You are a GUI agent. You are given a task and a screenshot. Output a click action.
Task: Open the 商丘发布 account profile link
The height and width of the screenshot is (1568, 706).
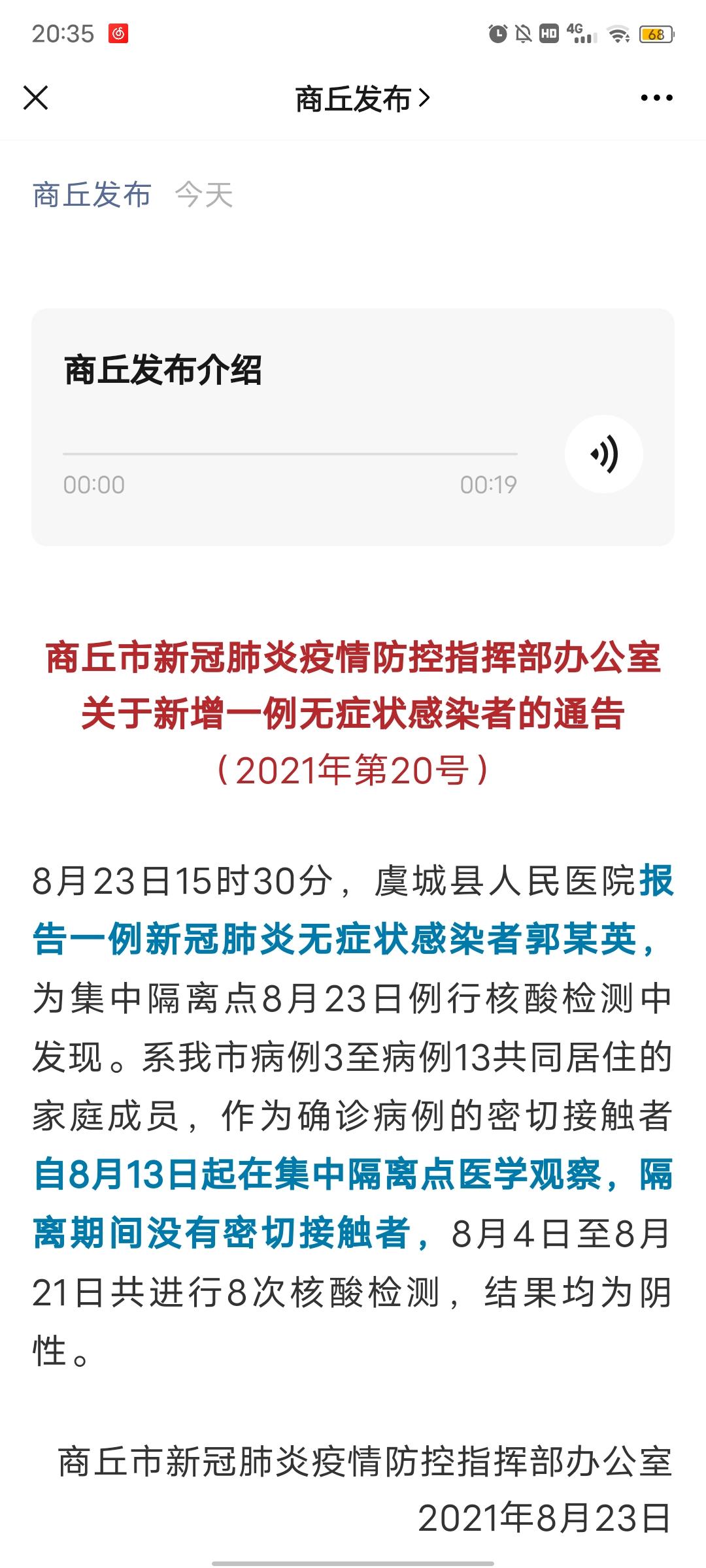click(x=92, y=193)
